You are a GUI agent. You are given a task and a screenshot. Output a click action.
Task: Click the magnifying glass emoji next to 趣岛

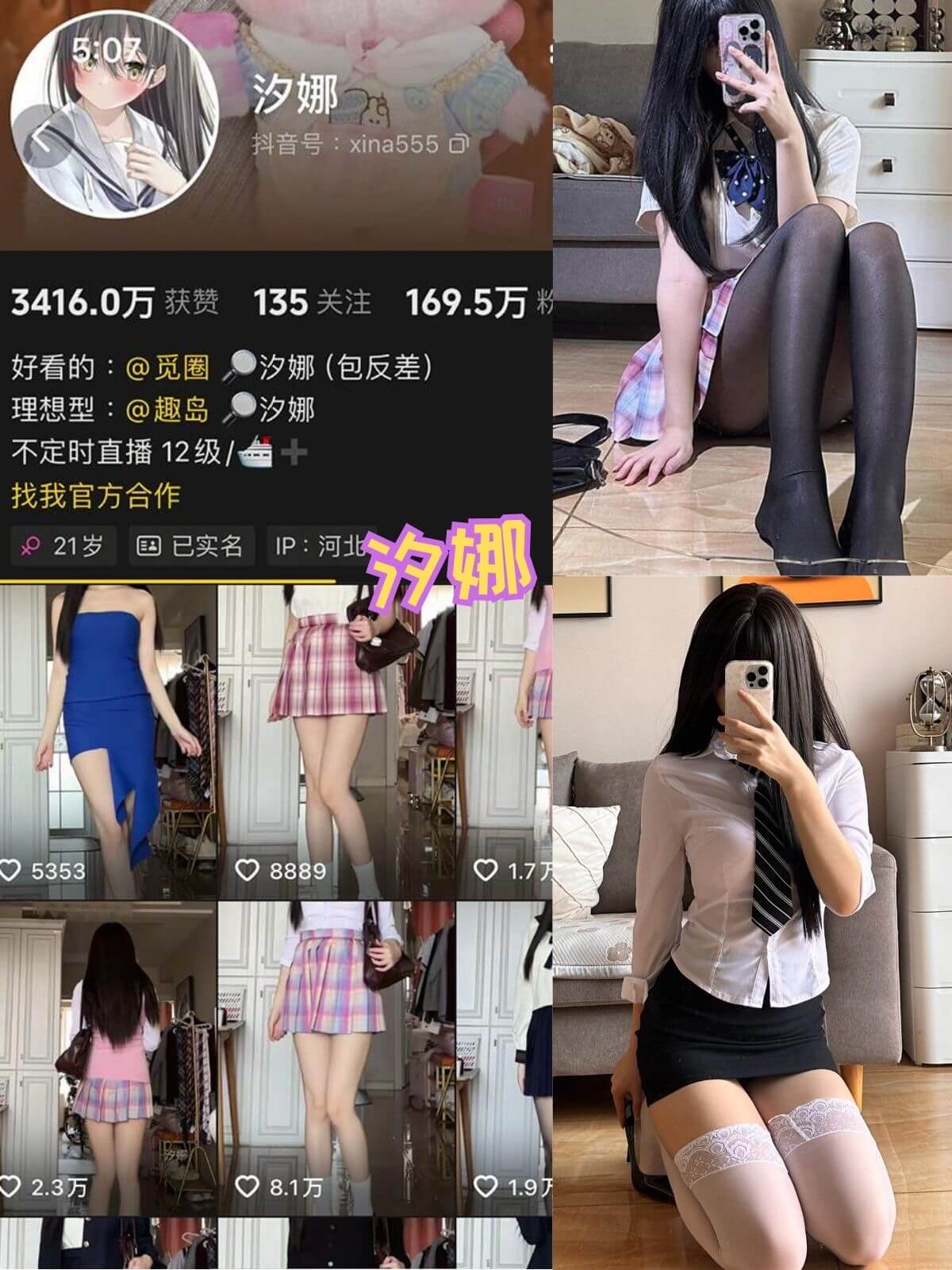point(240,407)
